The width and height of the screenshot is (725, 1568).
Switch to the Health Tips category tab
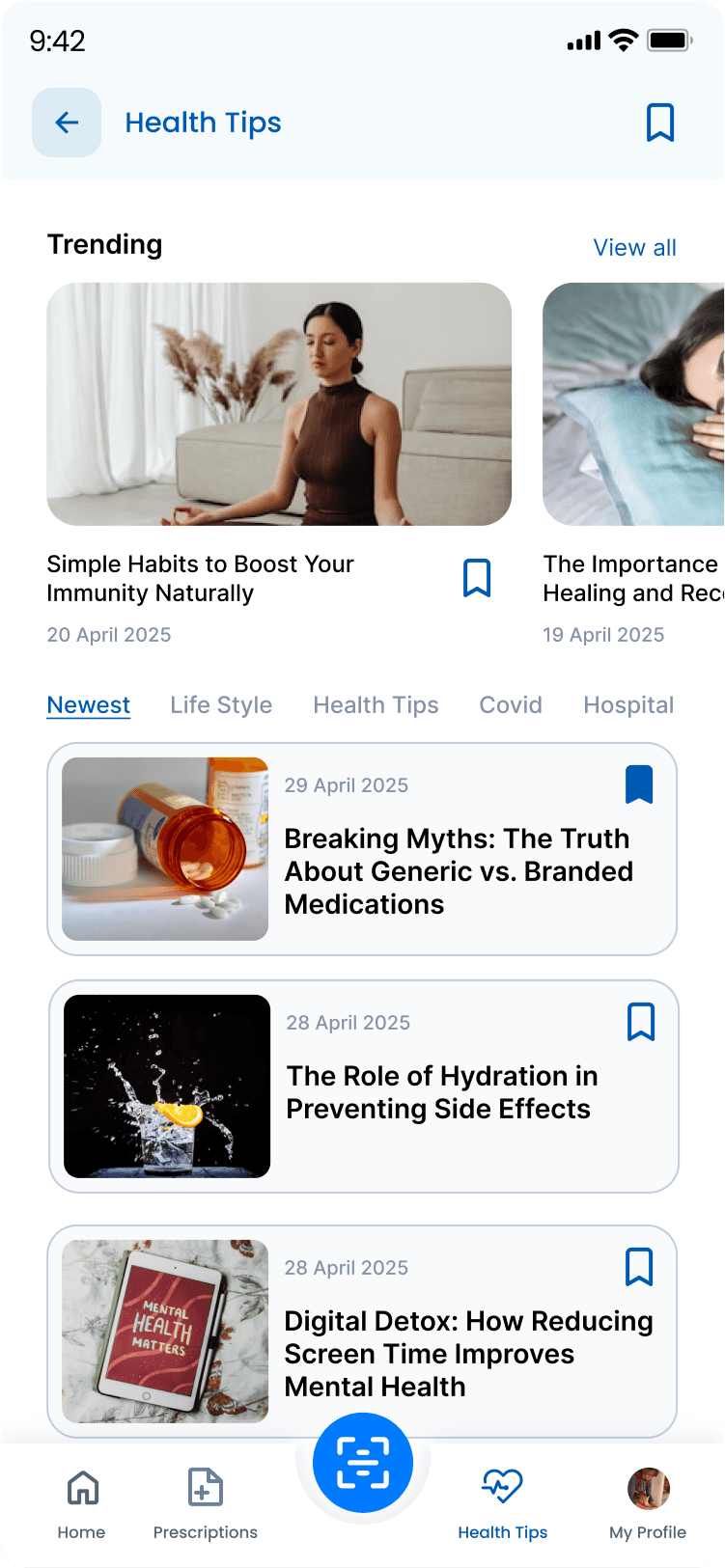(x=376, y=705)
